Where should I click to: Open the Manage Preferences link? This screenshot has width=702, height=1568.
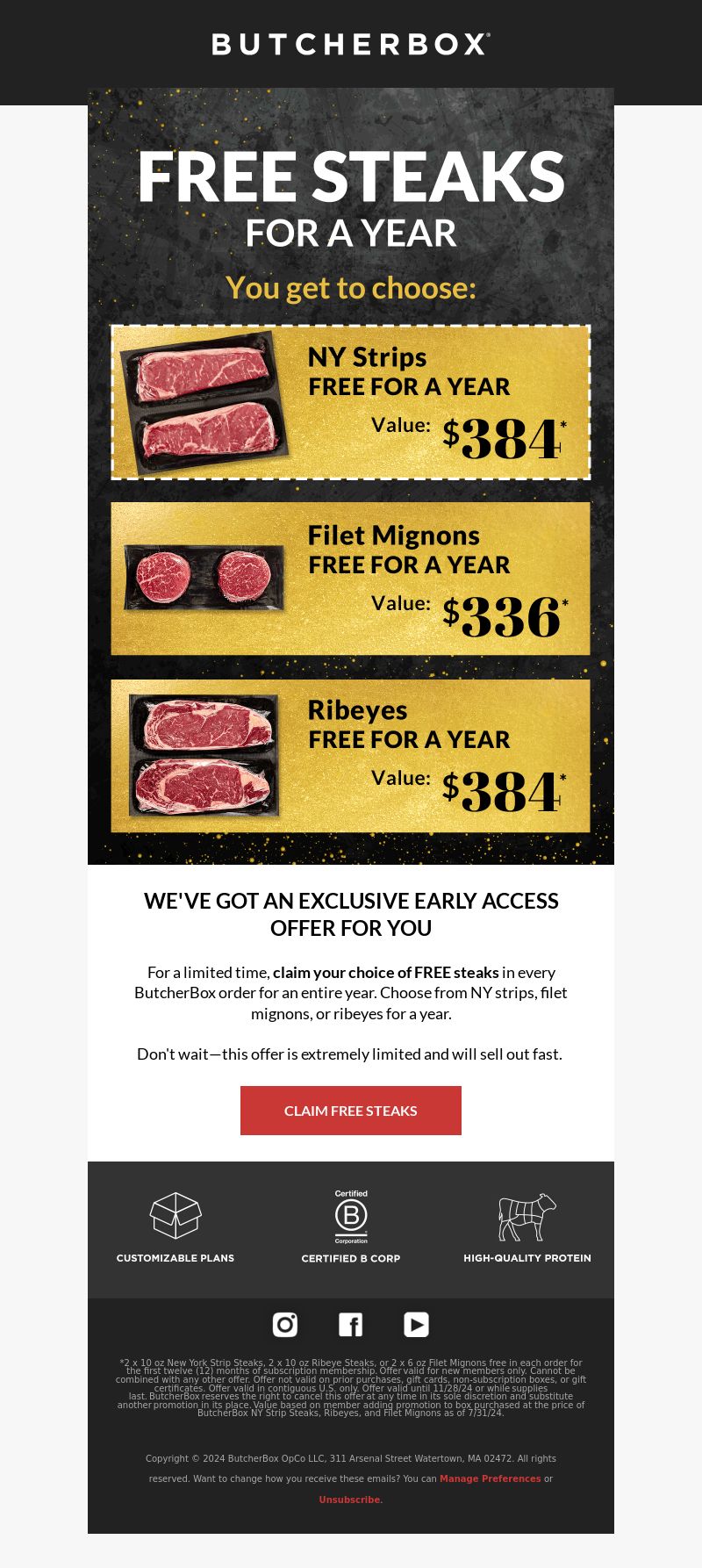pos(491,1478)
